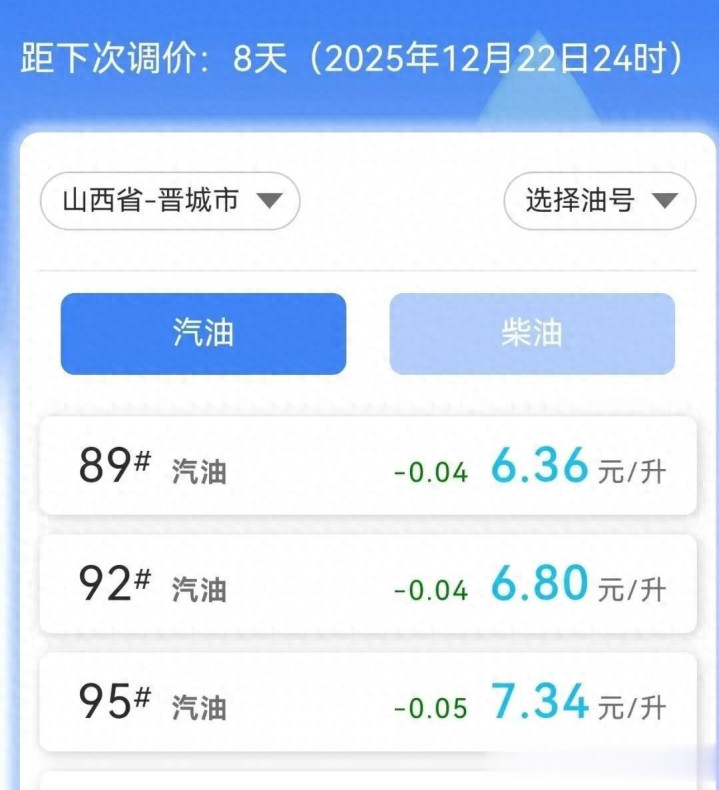Switch to the 柴油 tab
Screen dimensions: 719x790
pos(532,334)
